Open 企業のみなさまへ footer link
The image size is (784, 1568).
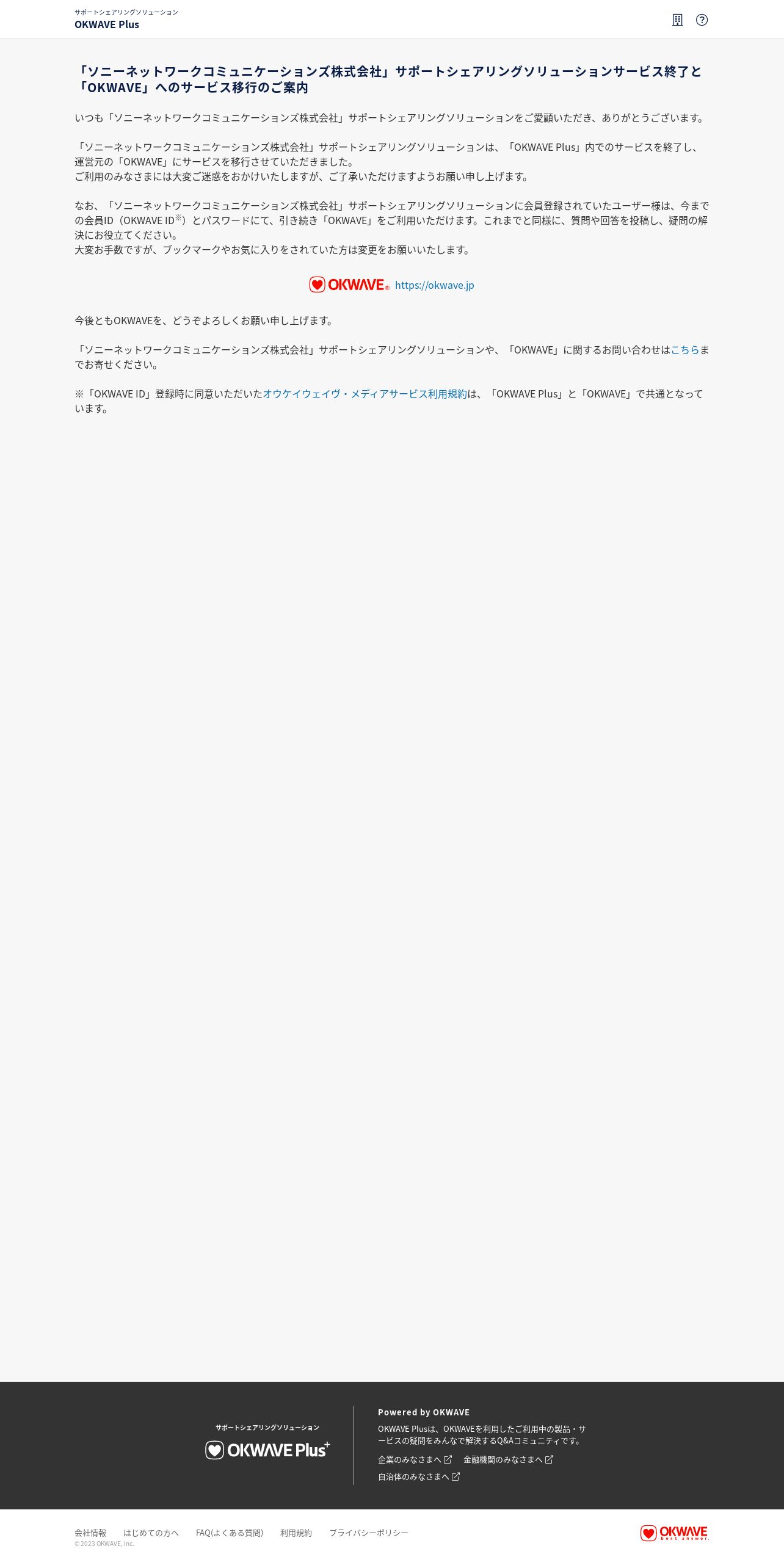[x=415, y=1459]
